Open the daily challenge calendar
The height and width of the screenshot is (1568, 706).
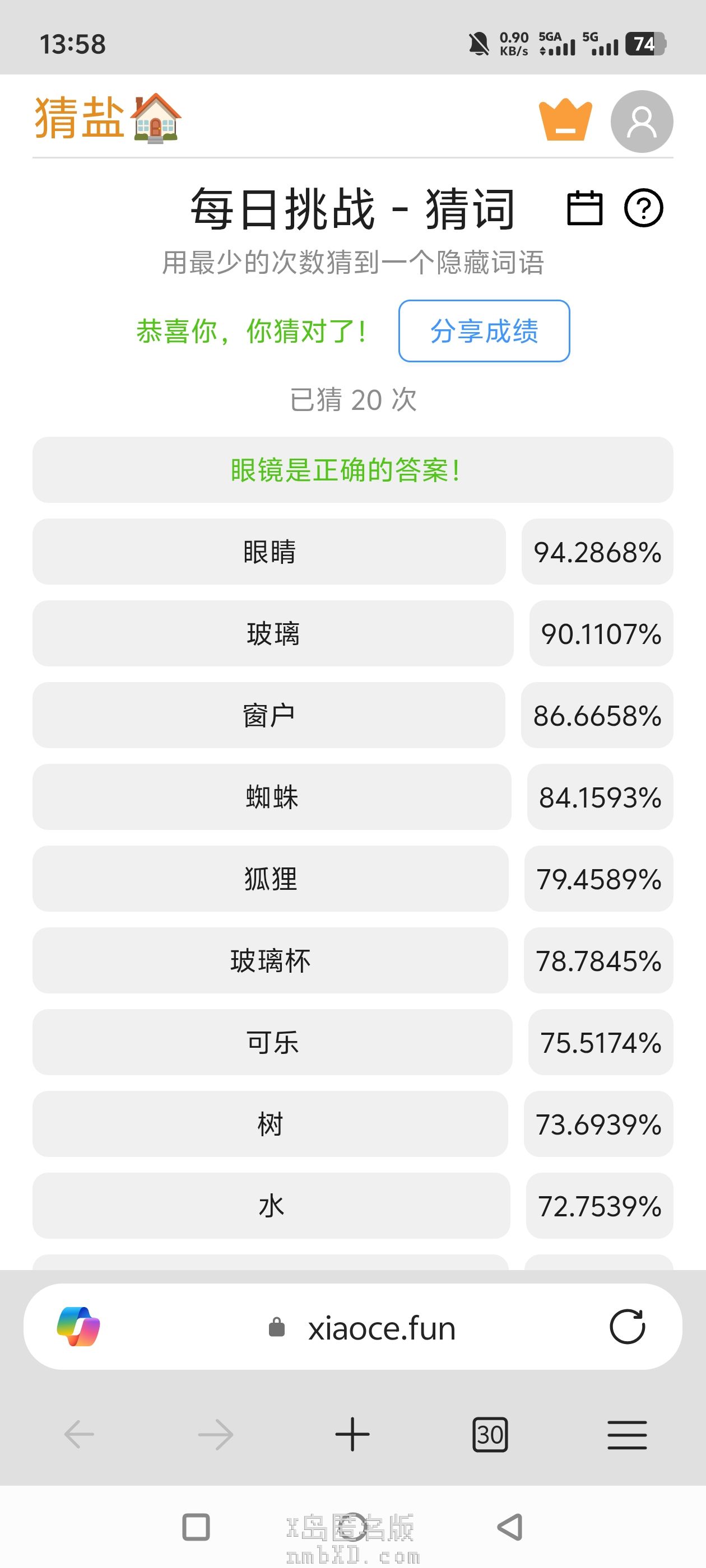584,208
